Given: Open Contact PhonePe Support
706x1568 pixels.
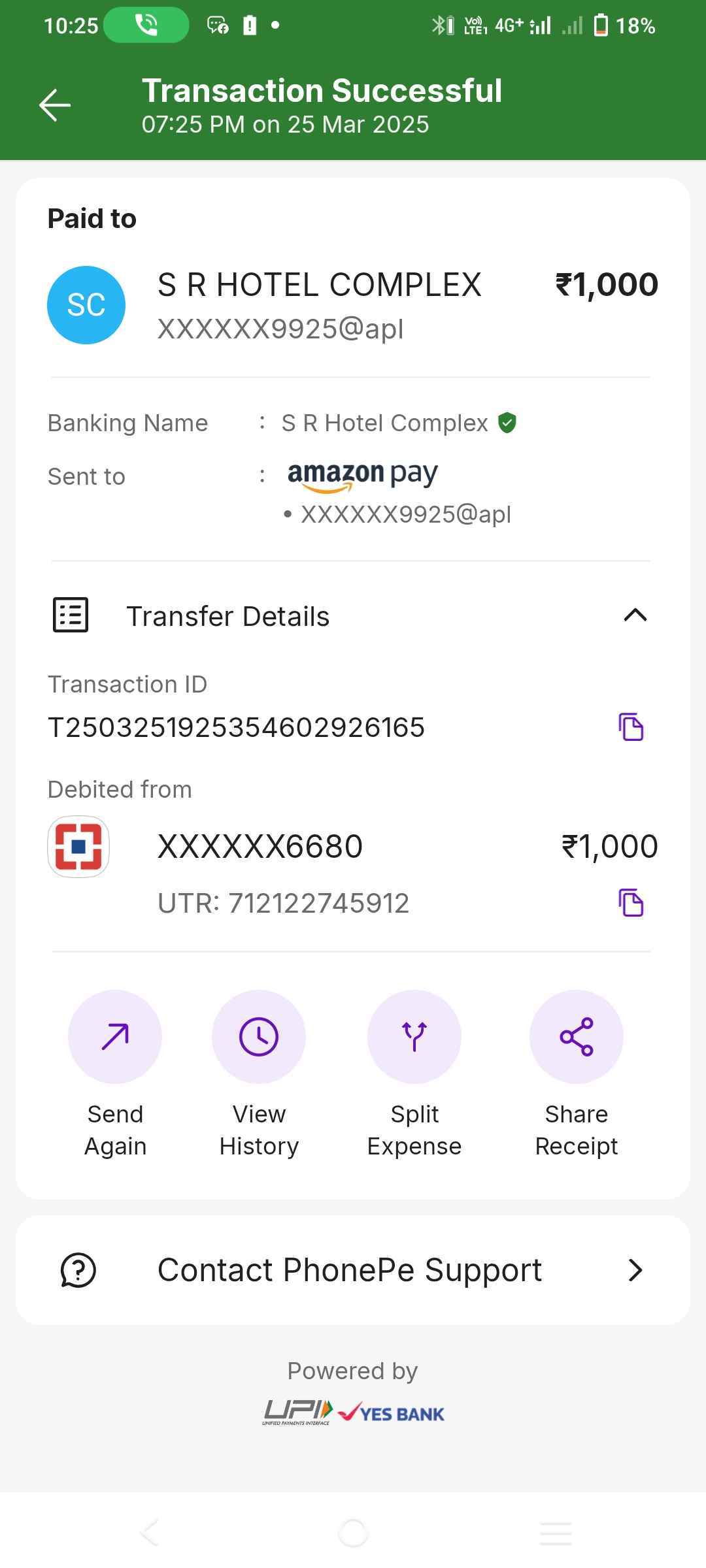Looking at the screenshot, I should pos(353,1270).
